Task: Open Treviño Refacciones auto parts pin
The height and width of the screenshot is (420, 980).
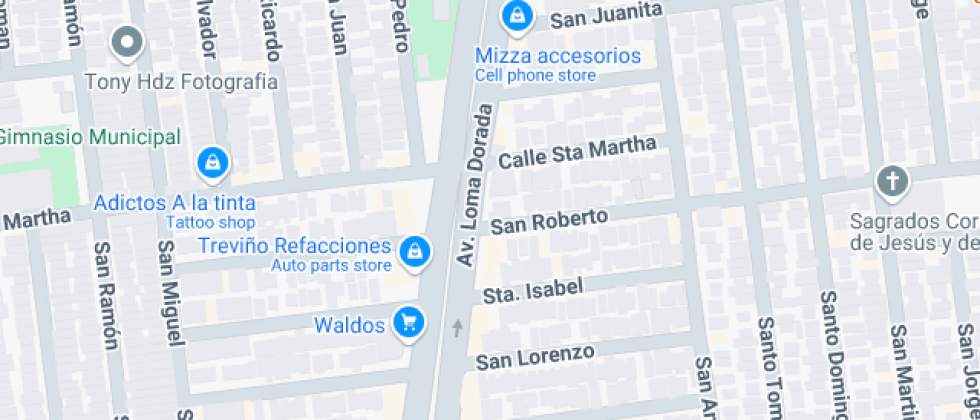Action: [413, 252]
